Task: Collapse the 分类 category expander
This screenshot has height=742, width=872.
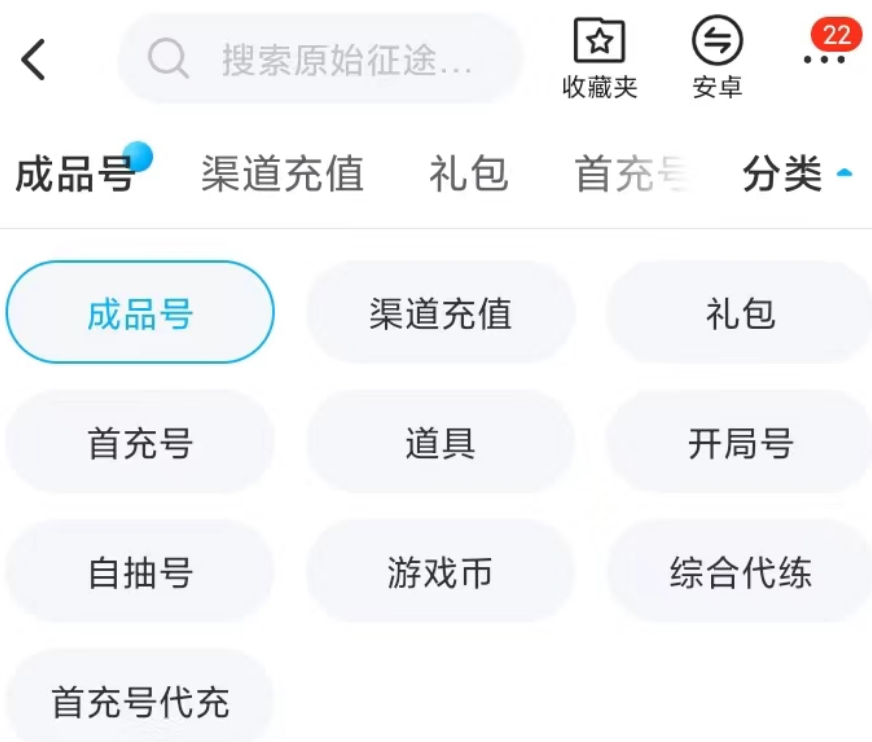Action: [x=797, y=174]
